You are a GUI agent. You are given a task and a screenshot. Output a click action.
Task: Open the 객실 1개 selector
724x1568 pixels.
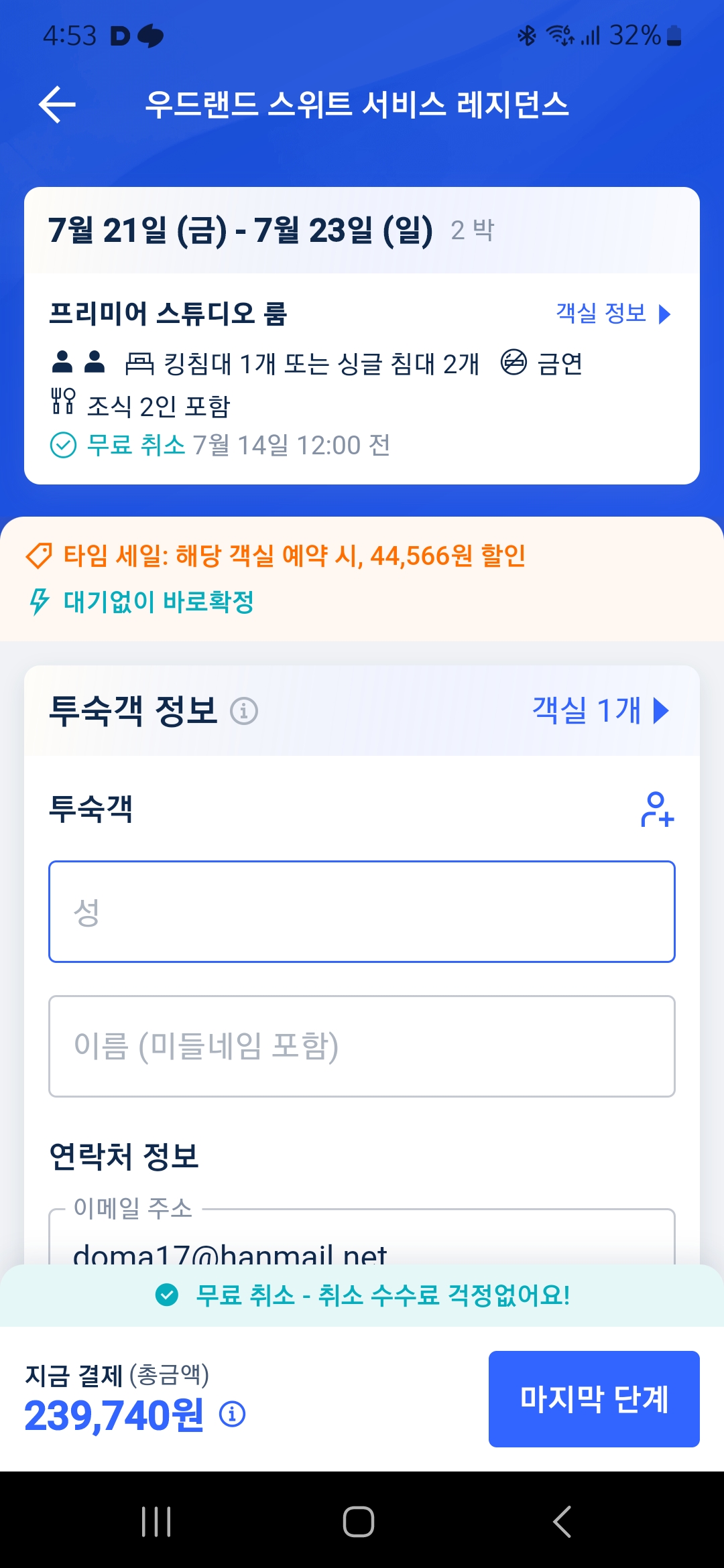(x=601, y=710)
